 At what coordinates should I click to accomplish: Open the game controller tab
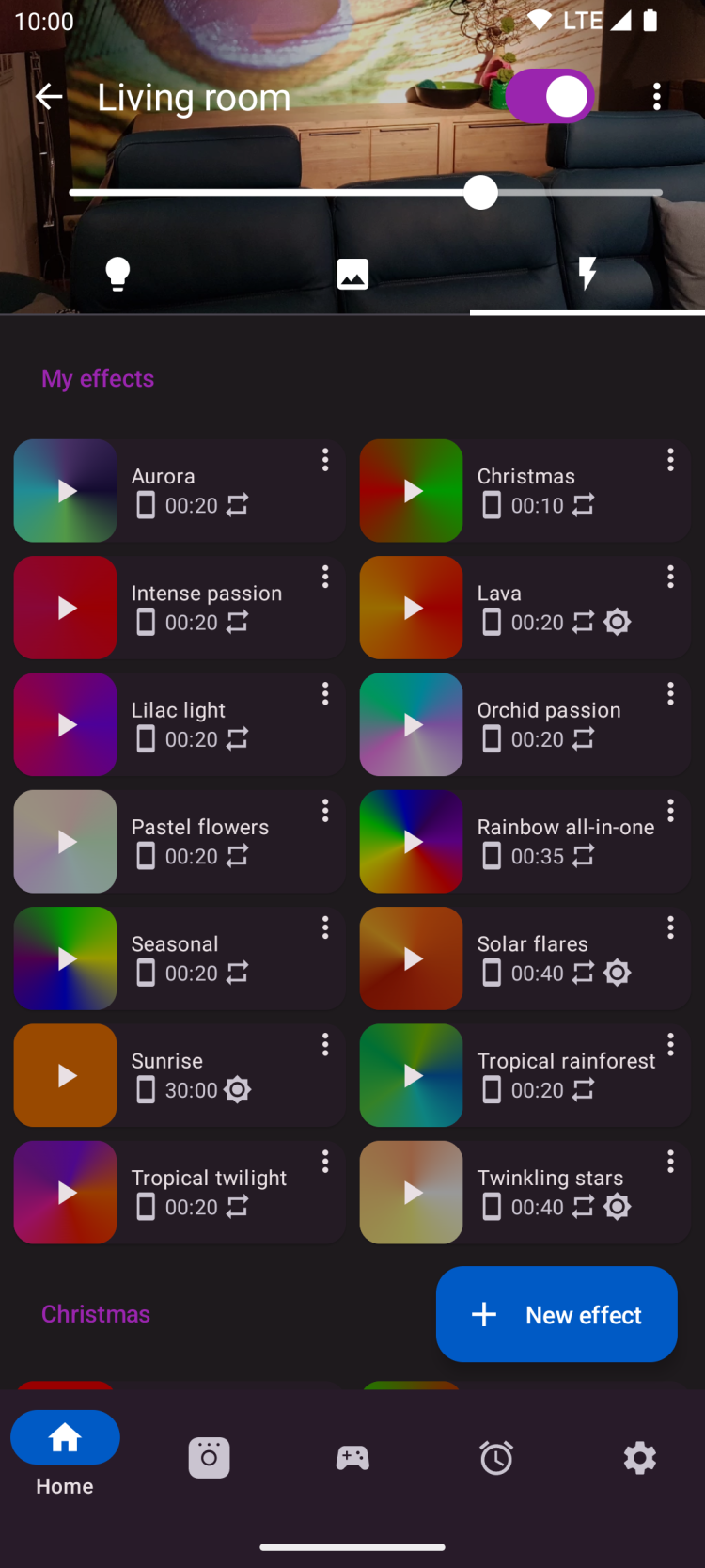(x=352, y=1458)
